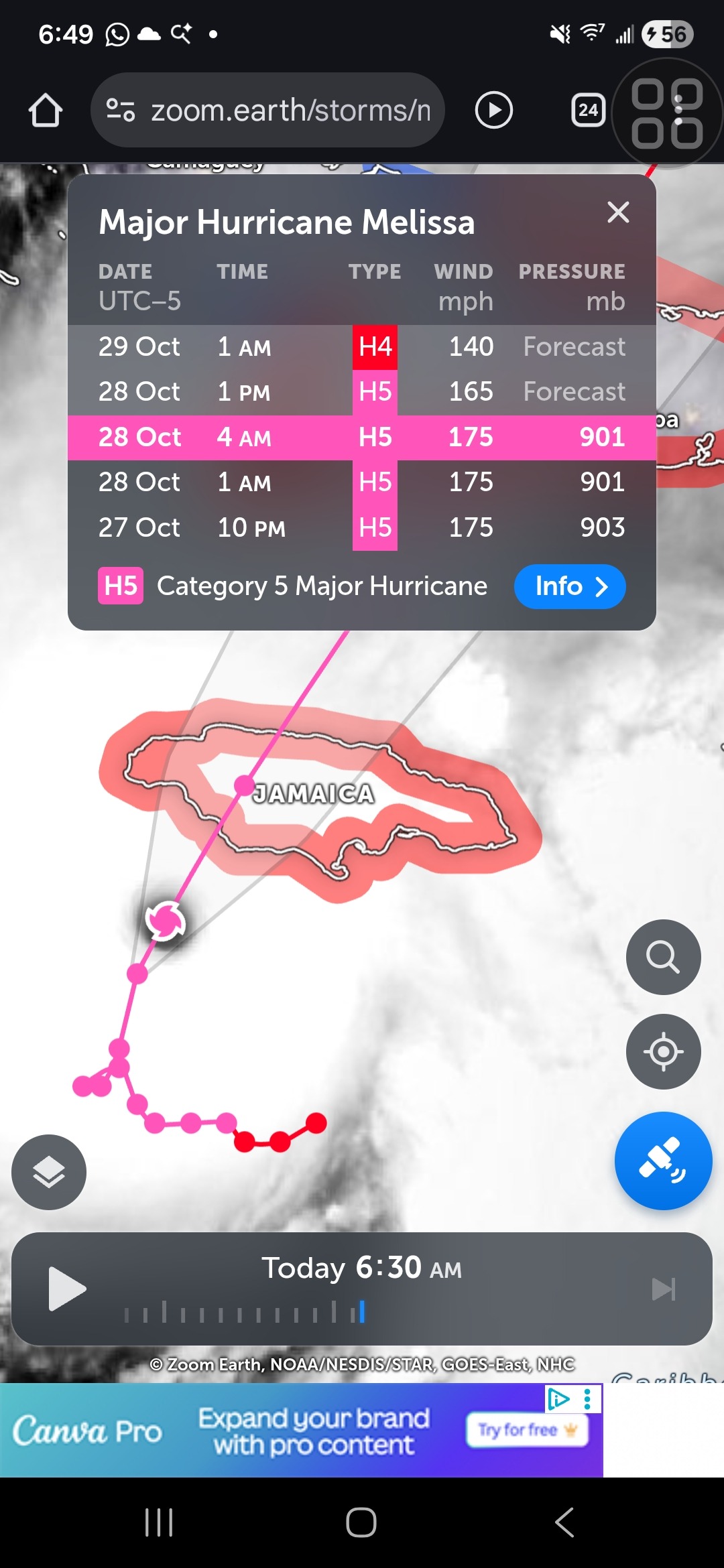Open the blue Info button

coord(570,586)
